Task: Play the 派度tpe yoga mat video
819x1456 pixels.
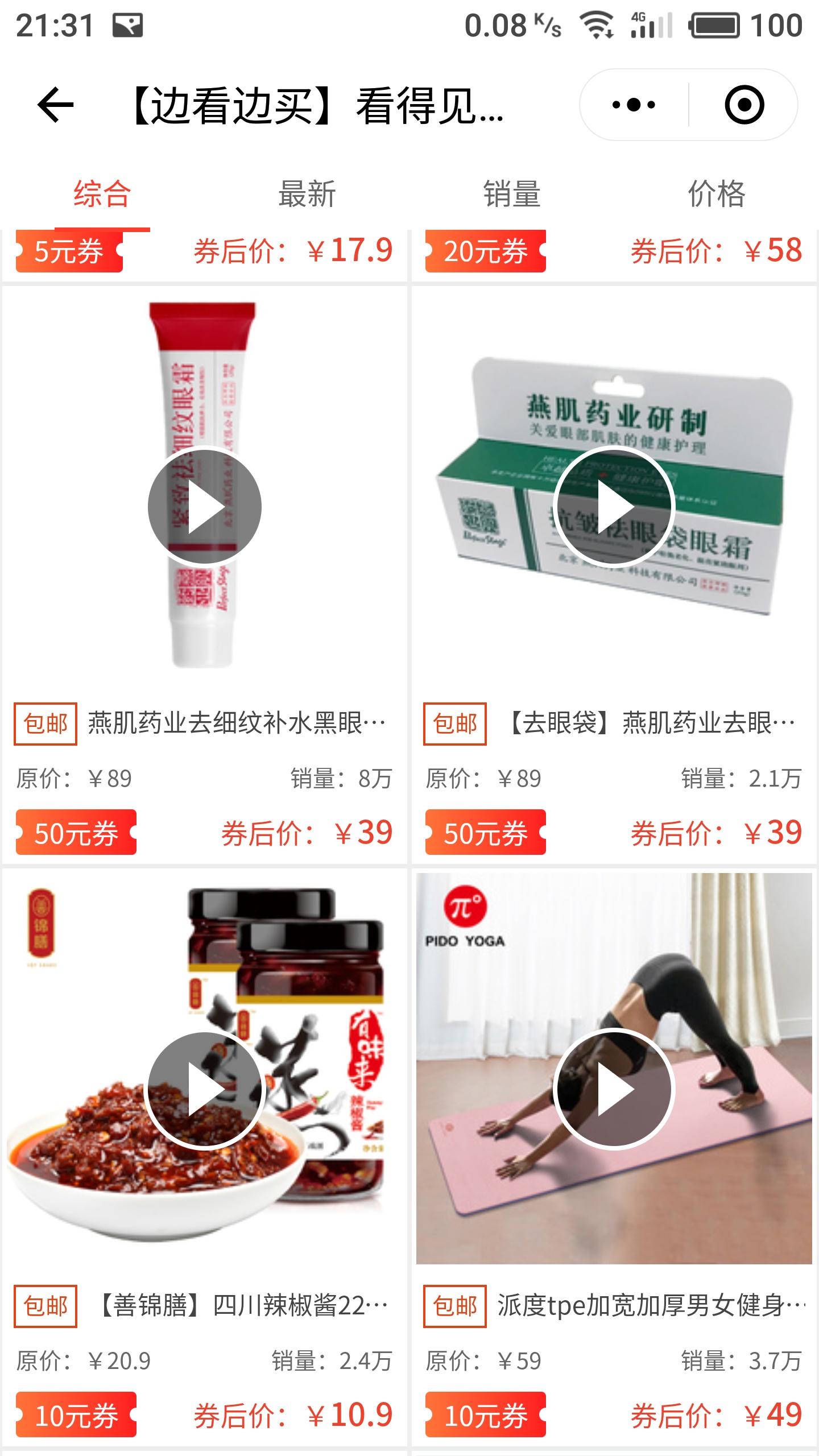Action: click(614, 1089)
